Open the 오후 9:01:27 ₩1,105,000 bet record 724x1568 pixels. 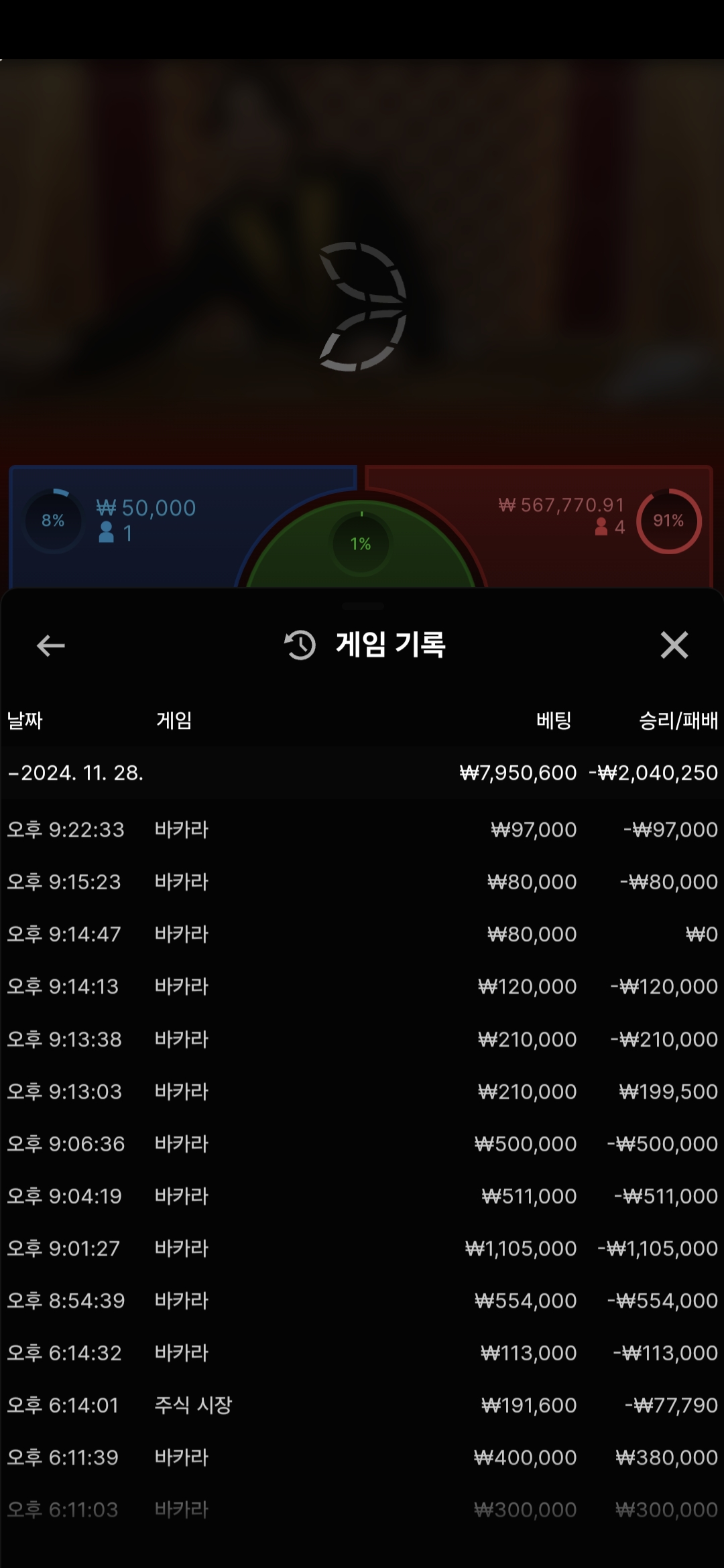pos(362,1248)
